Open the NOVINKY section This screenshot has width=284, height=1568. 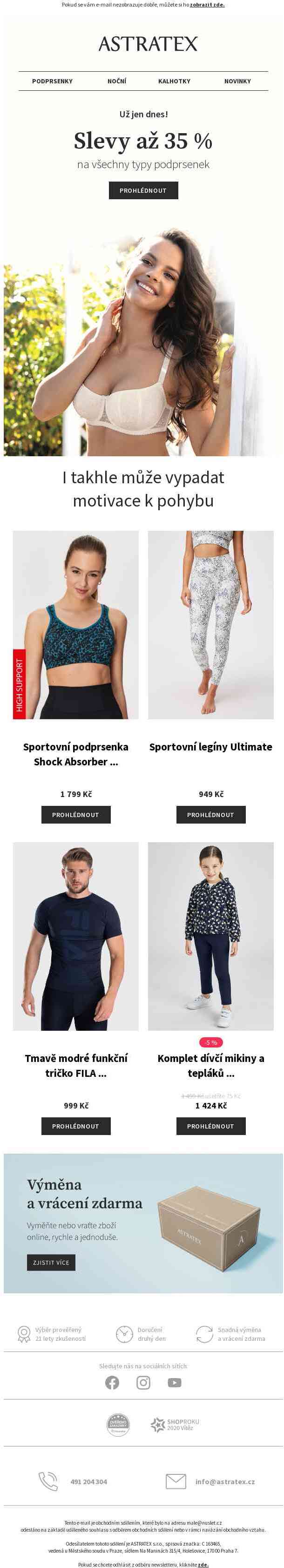point(237,81)
